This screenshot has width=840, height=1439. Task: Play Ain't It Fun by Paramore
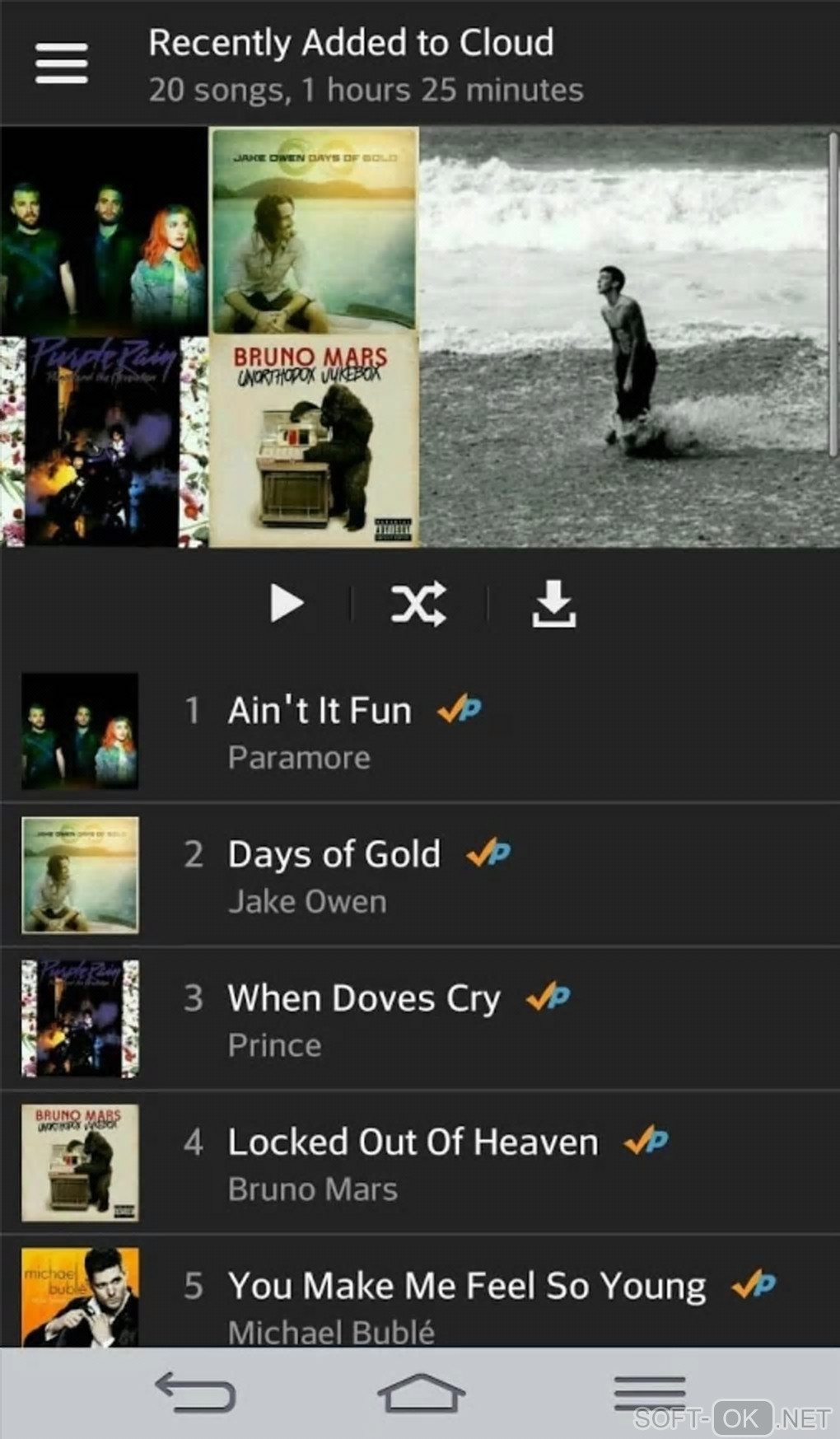coord(320,731)
